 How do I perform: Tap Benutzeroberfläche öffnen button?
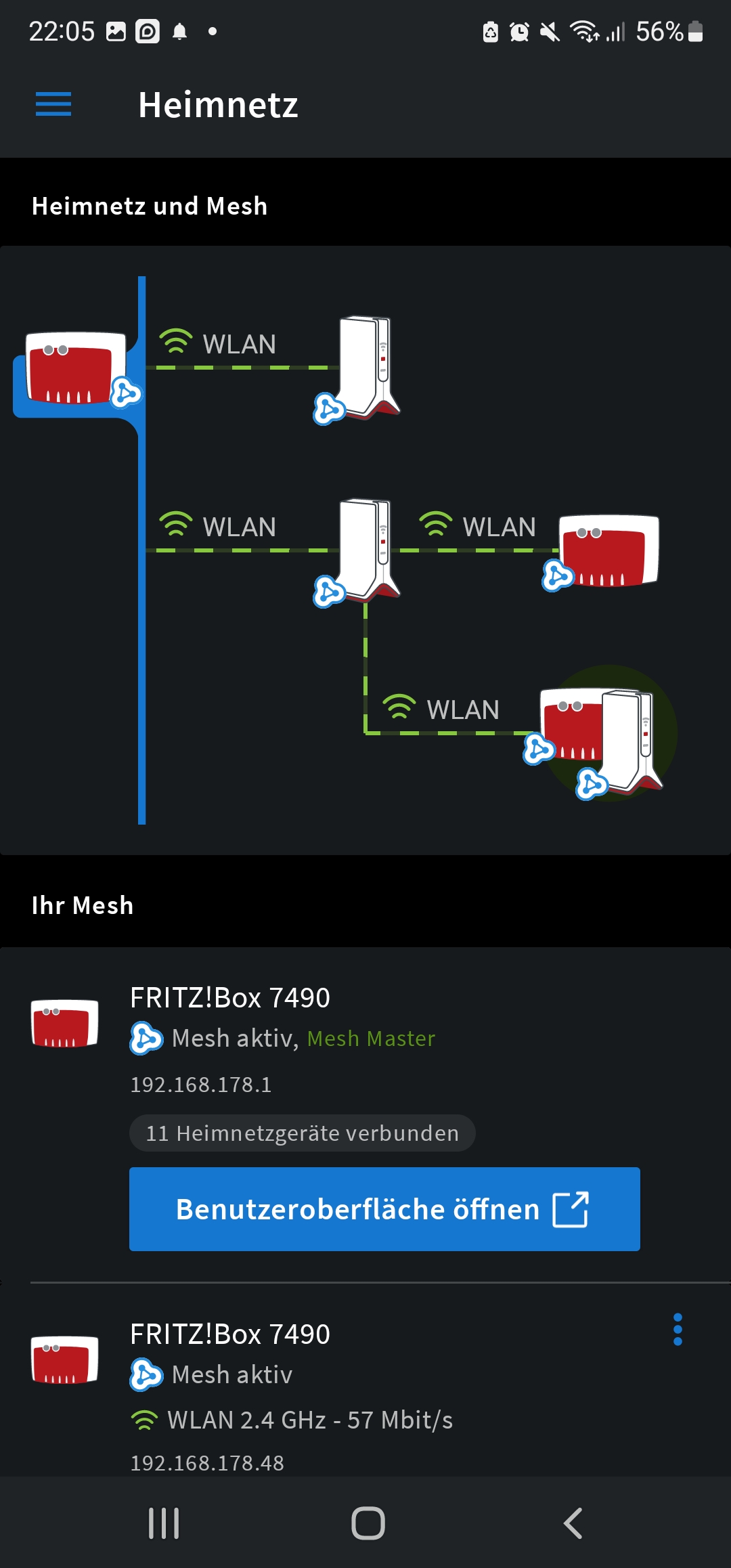384,1209
